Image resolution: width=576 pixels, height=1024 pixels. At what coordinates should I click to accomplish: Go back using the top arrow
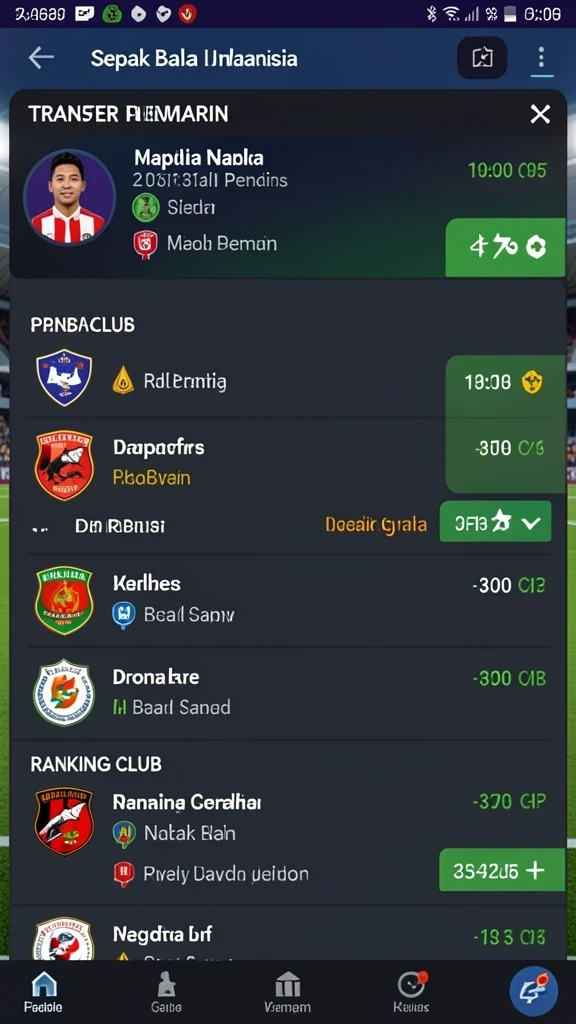click(x=40, y=58)
